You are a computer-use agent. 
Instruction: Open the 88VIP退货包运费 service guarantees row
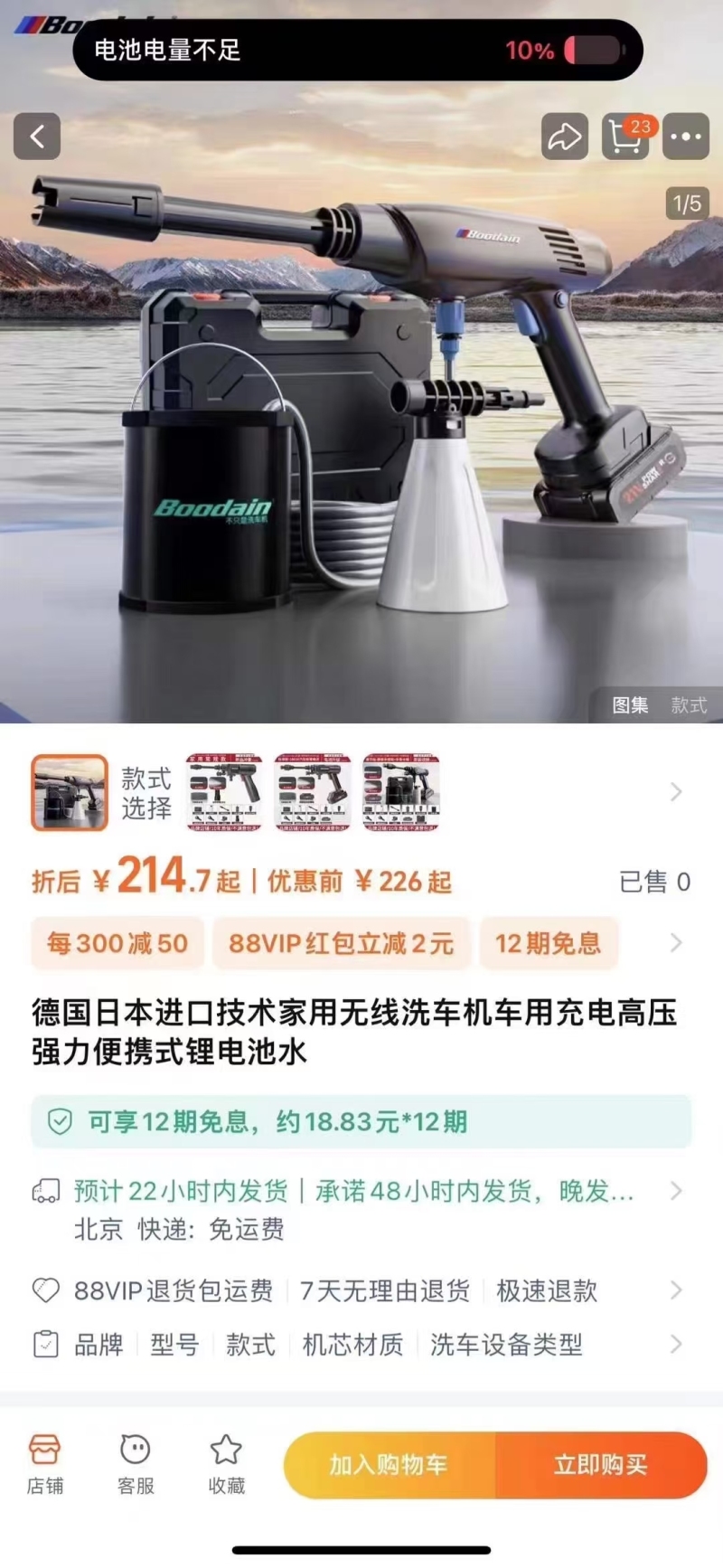(361, 1290)
